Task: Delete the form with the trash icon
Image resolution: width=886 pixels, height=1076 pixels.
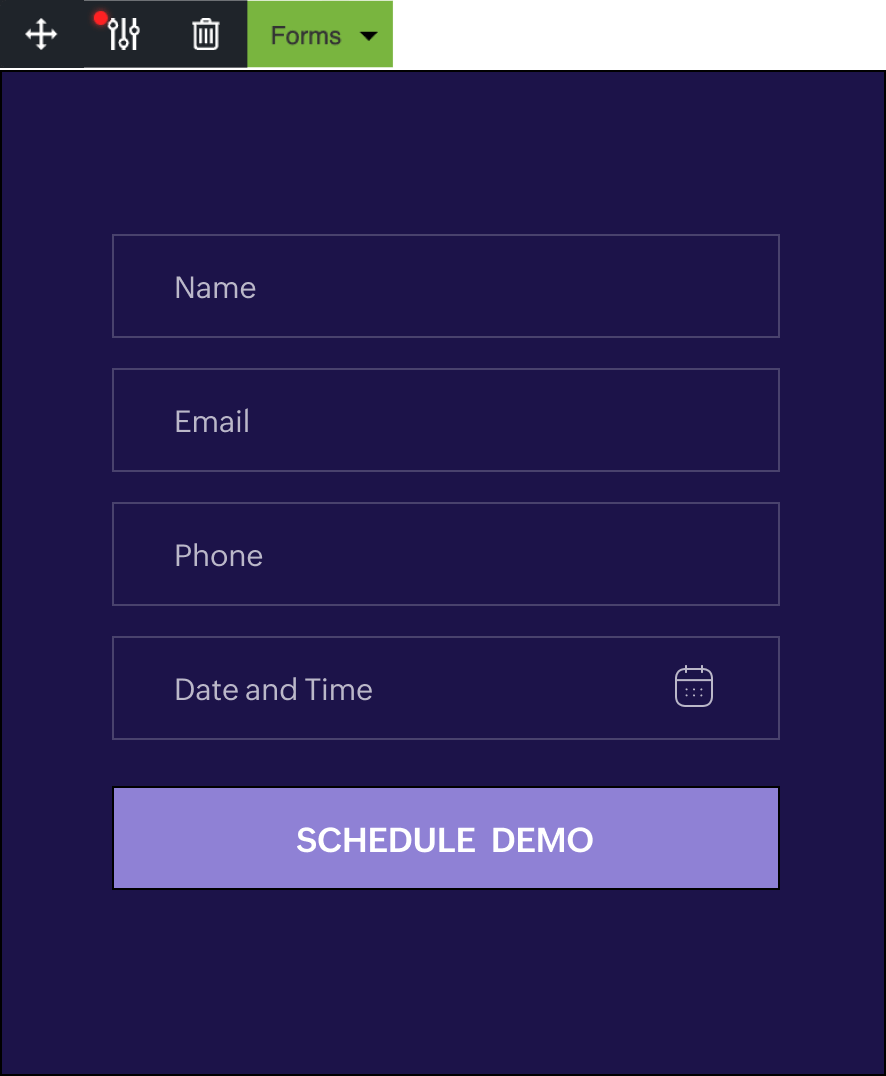Action: coord(206,35)
